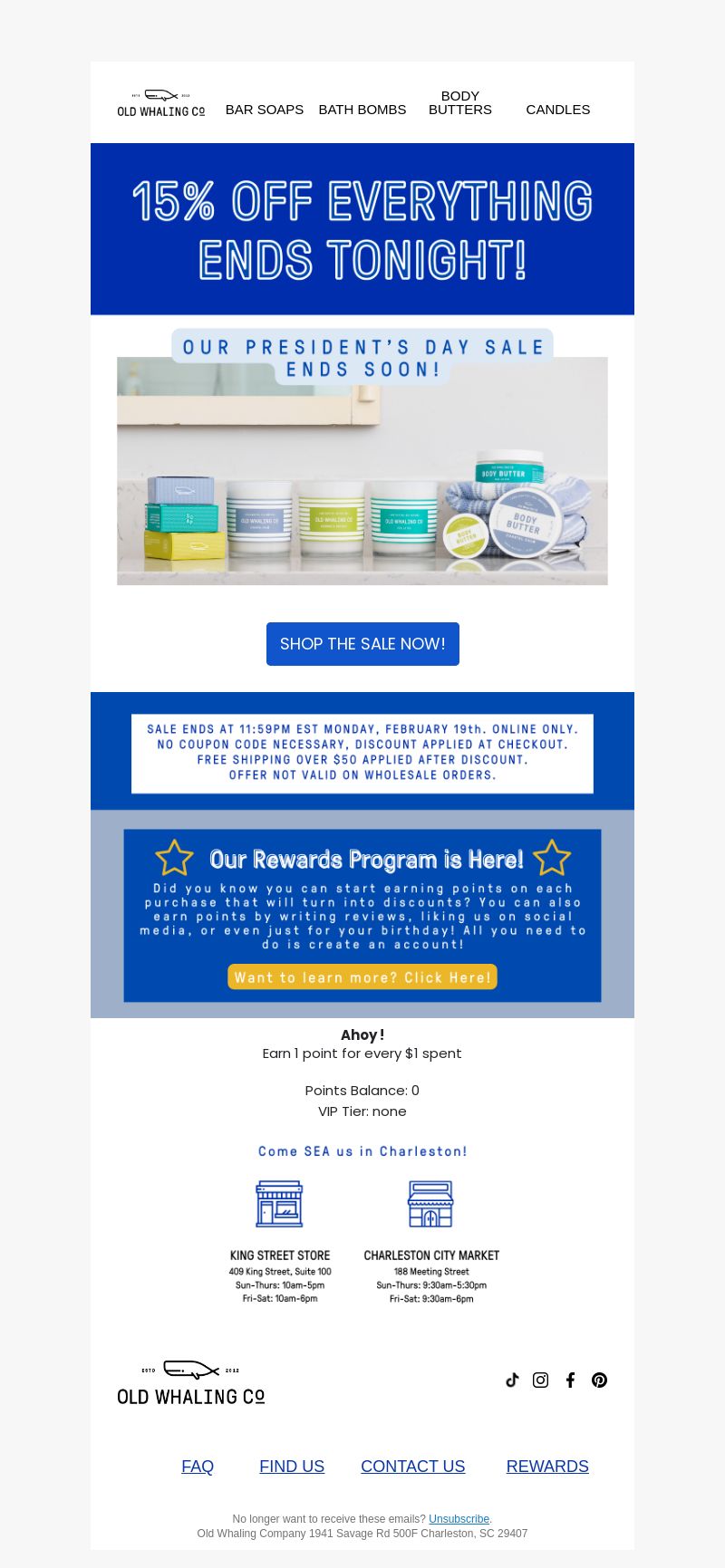Visit the Pinterest page

[x=599, y=1380]
